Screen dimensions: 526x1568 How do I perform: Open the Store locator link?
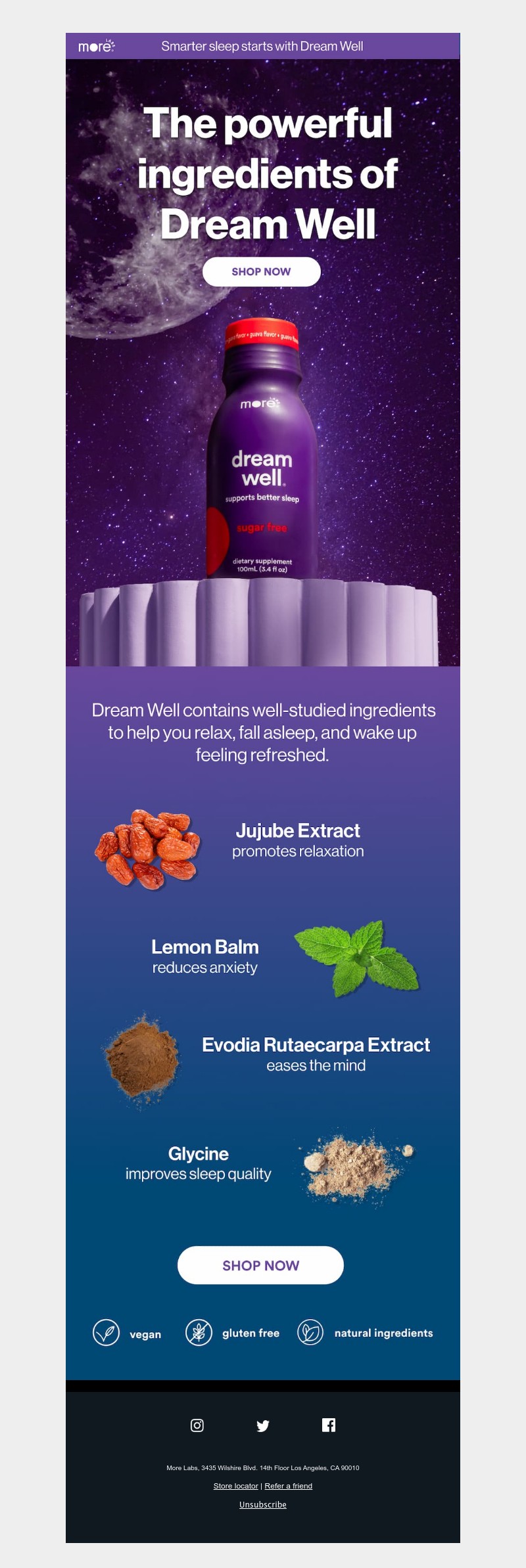(235, 1485)
